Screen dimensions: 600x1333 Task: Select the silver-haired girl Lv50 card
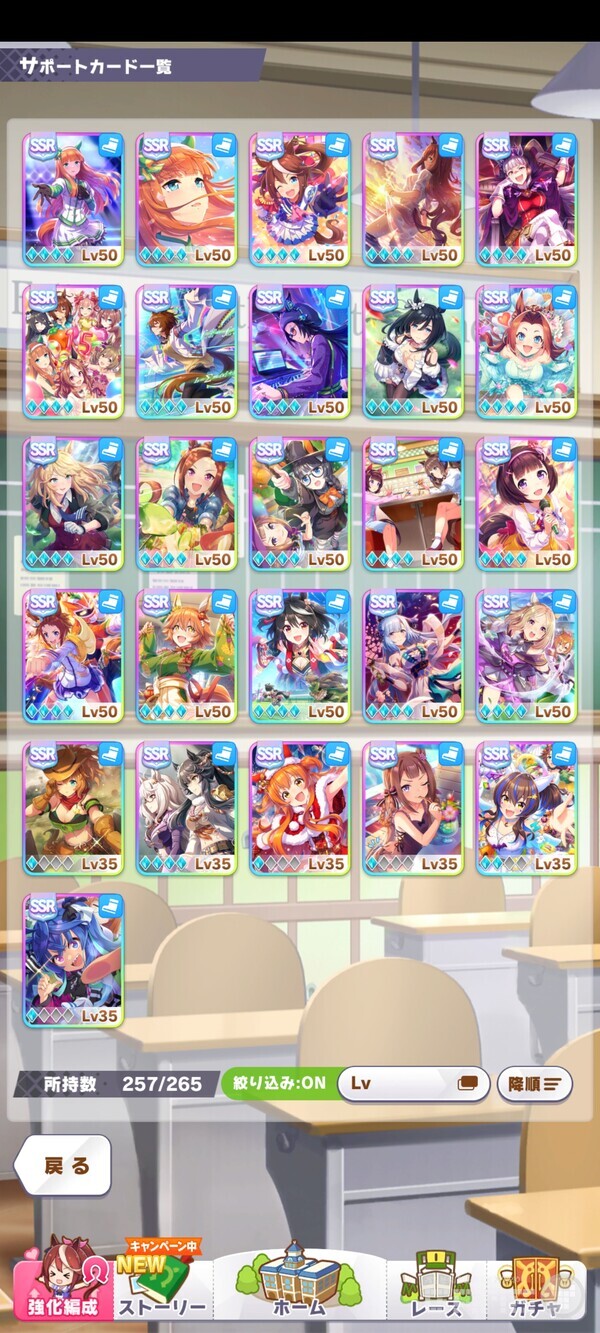click(412, 655)
